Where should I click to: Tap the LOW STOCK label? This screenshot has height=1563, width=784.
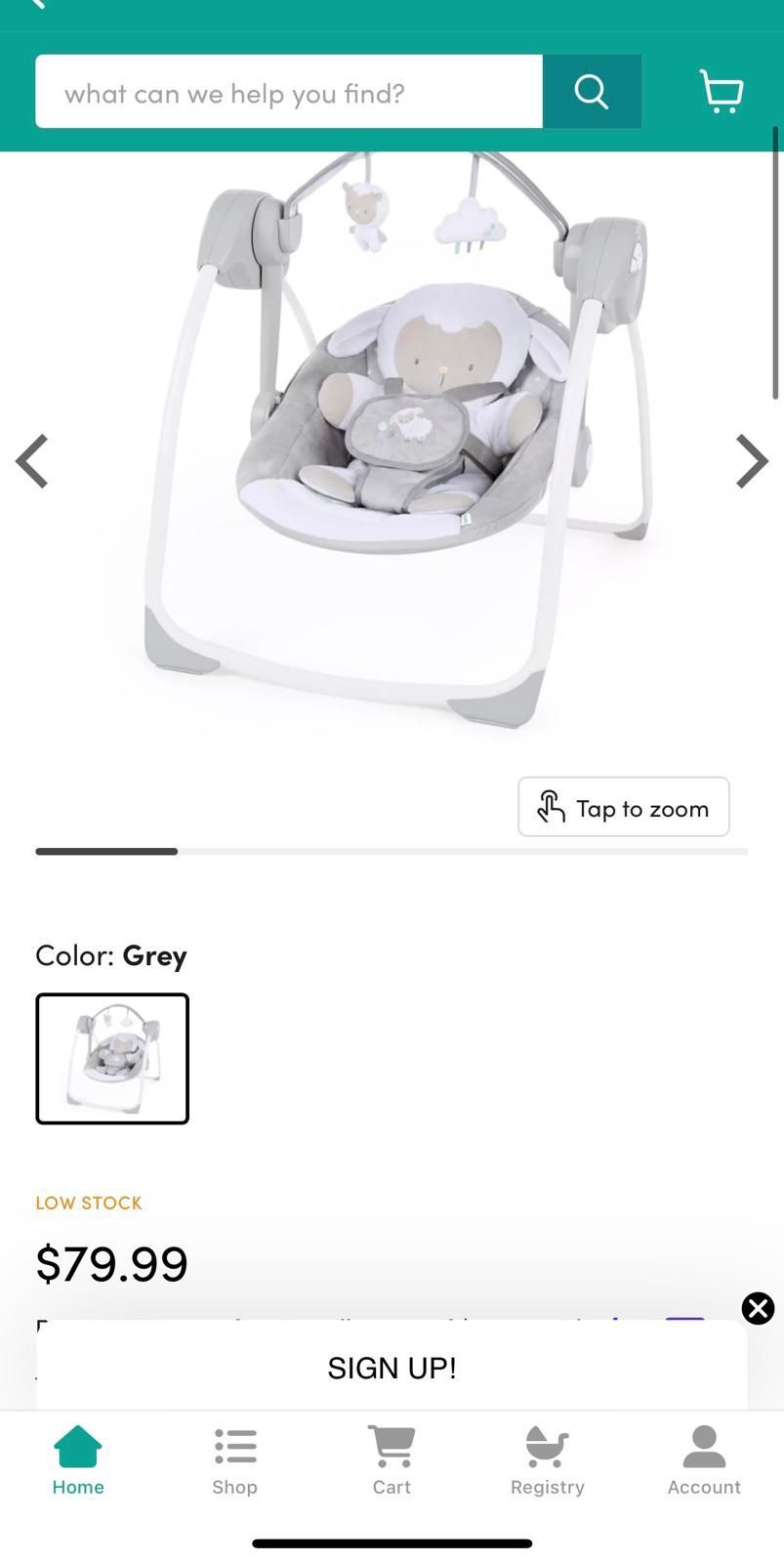click(x=88, y=1202)
